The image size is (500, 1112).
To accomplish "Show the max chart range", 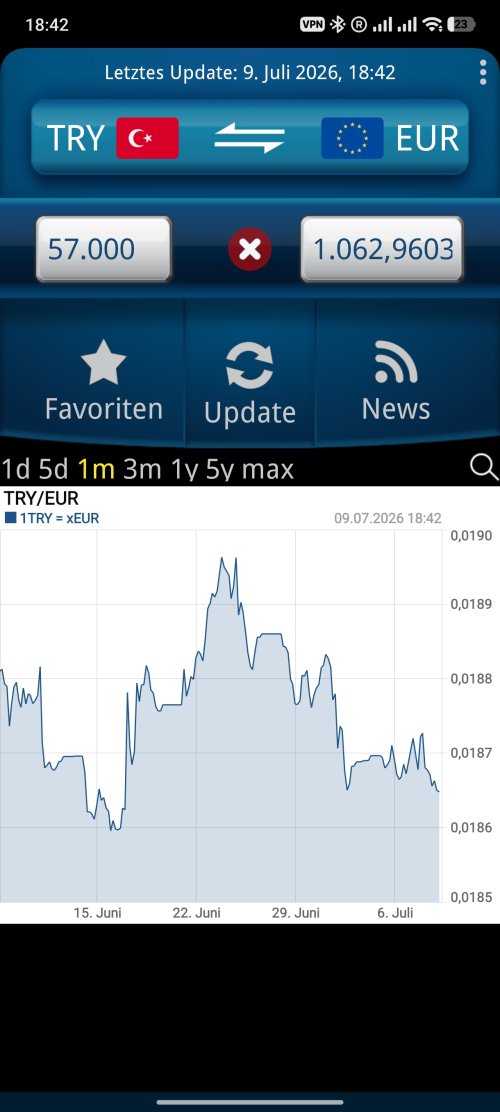I will 269,469.
